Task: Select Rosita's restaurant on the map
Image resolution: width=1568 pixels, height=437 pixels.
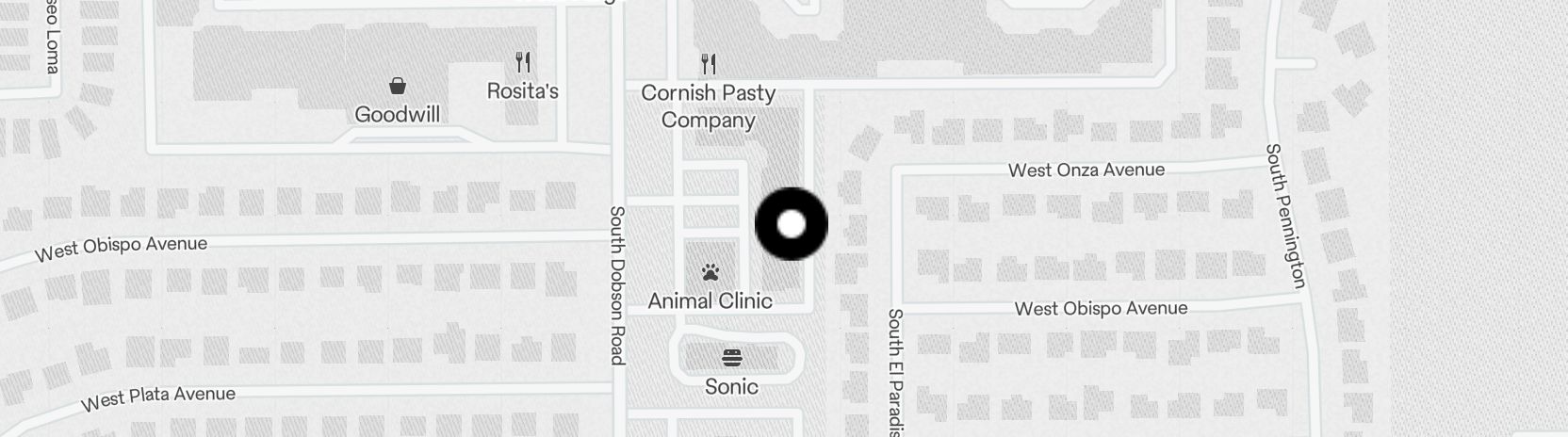Action: [x=523, y=64]
